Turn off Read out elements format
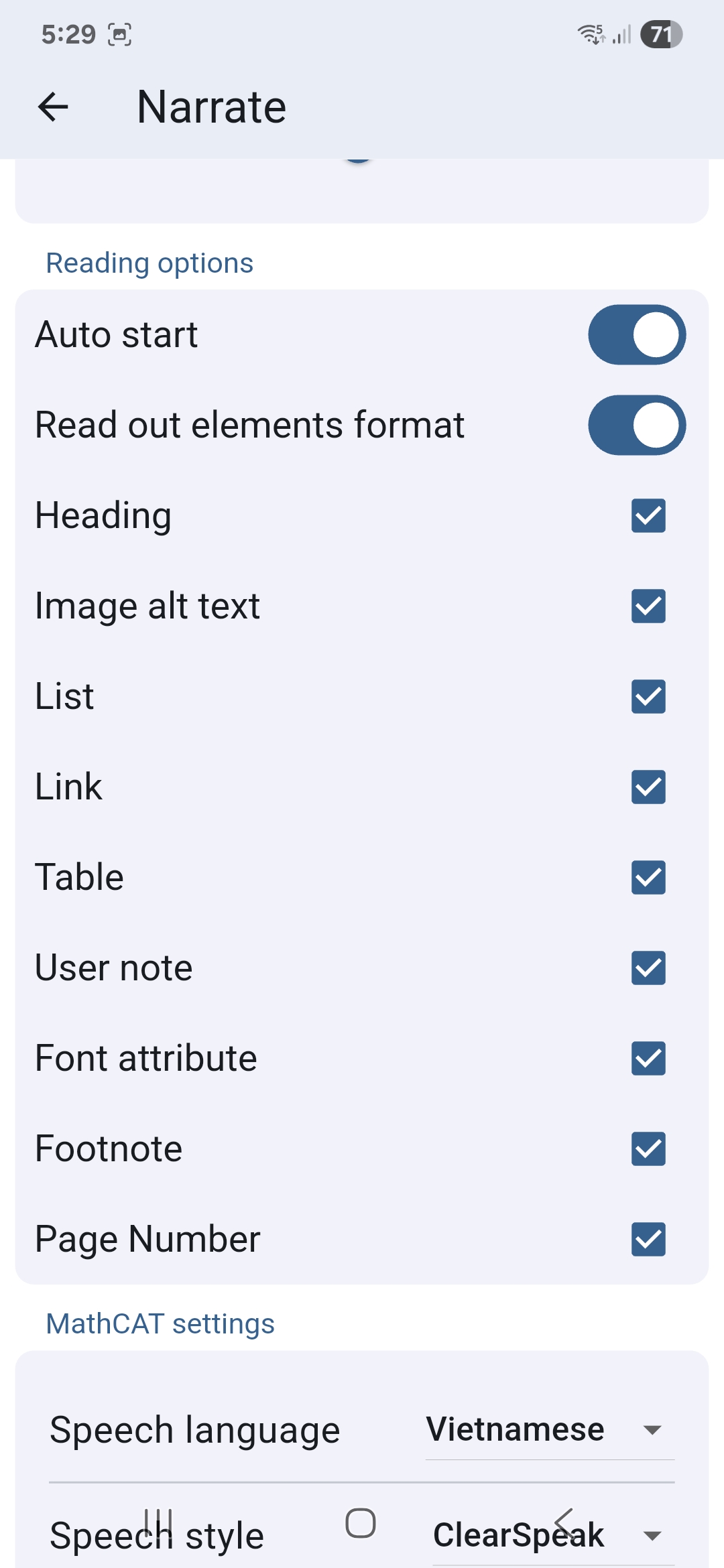 pyautogui.click(x=636, y=424)
